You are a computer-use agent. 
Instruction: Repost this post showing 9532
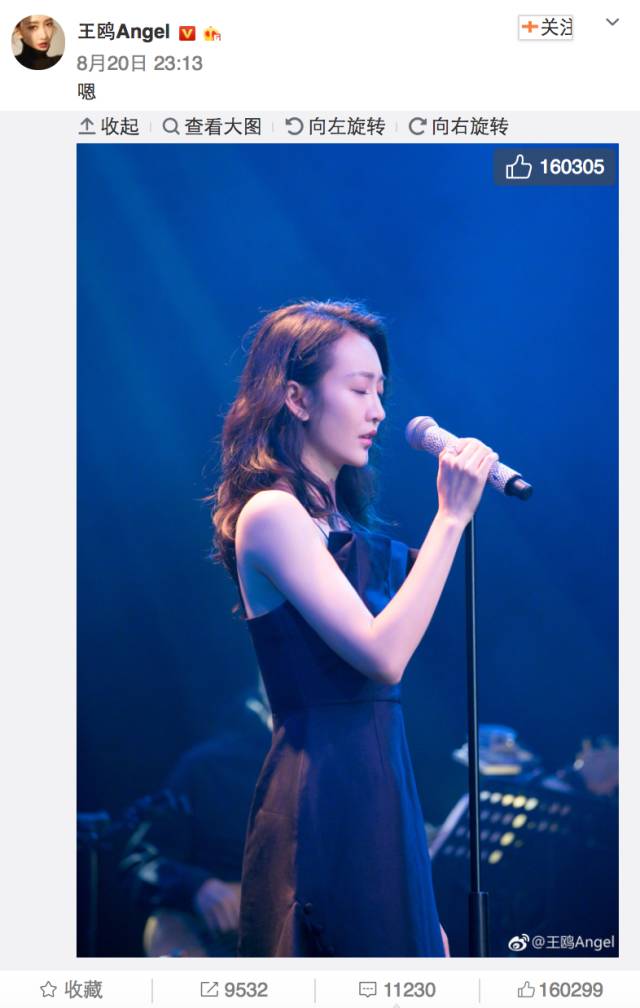(234, 989)
